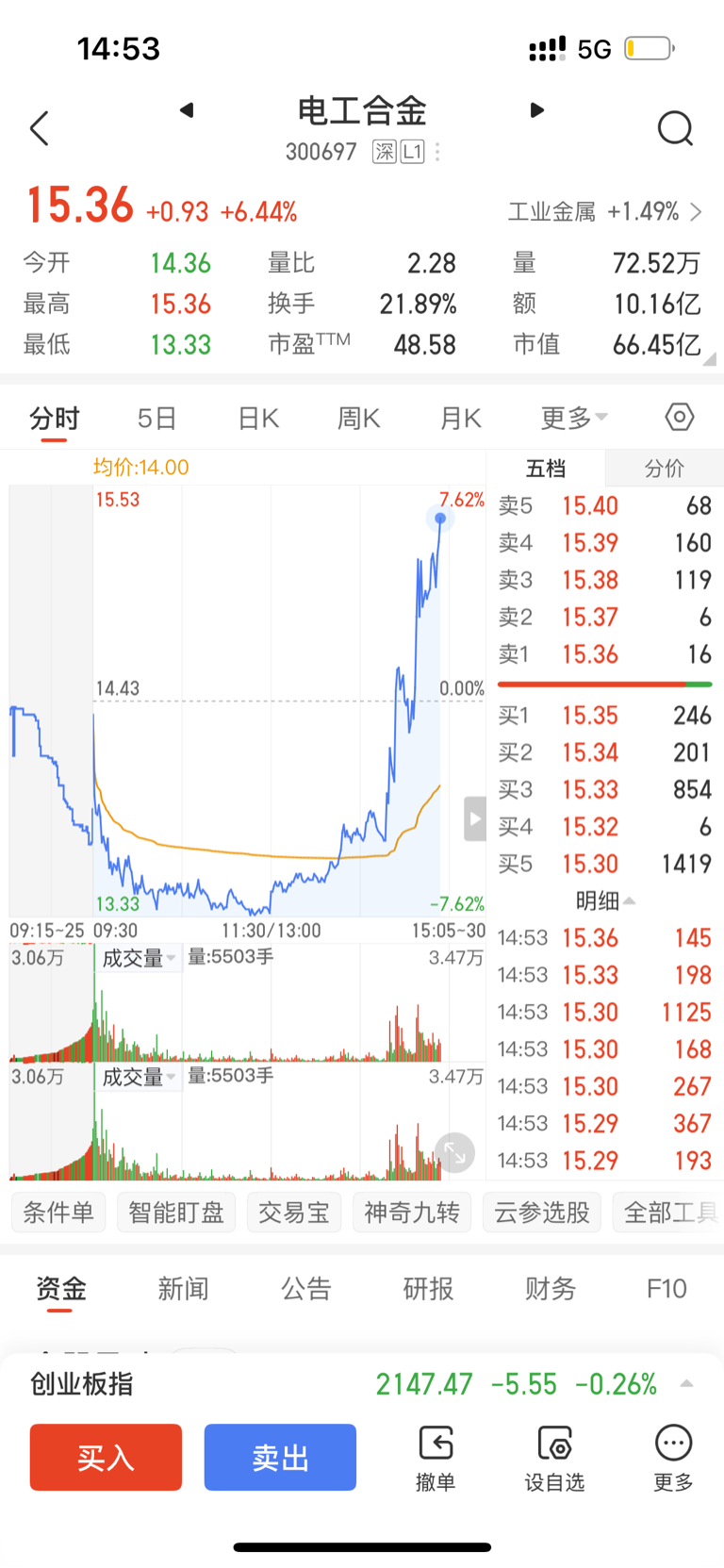The image size is (724, 1568).
Task: Switch to the next stock
Action: point(536,110)
